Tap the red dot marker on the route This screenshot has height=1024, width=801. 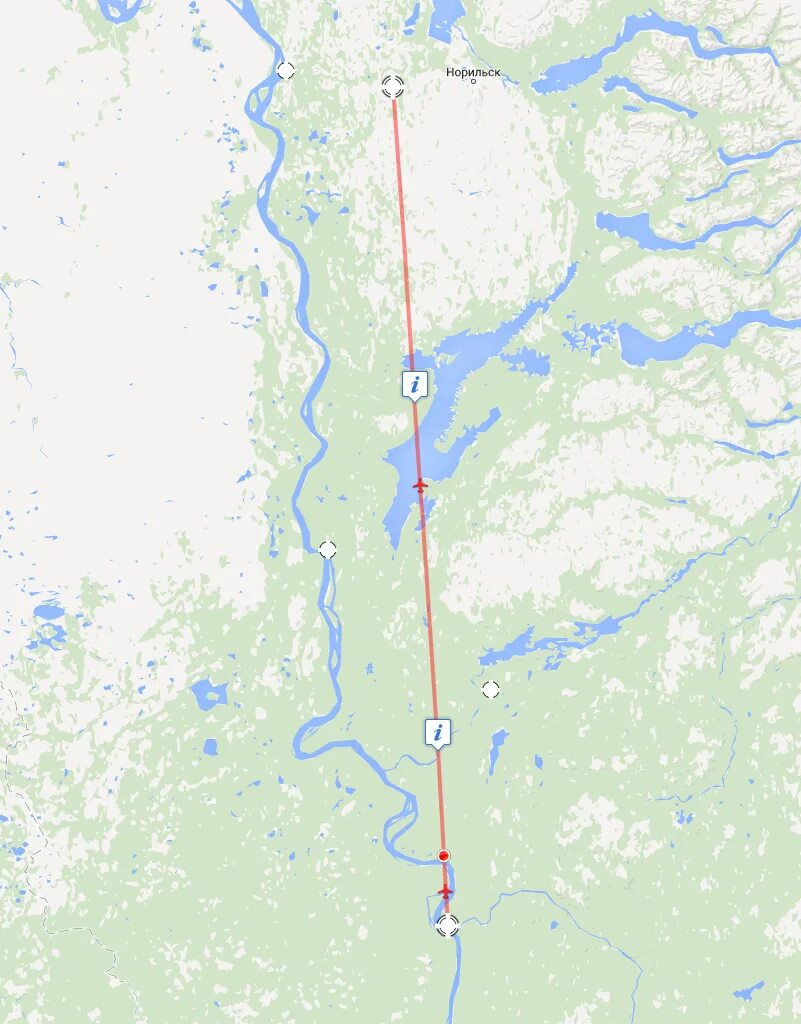click(444, 856)
